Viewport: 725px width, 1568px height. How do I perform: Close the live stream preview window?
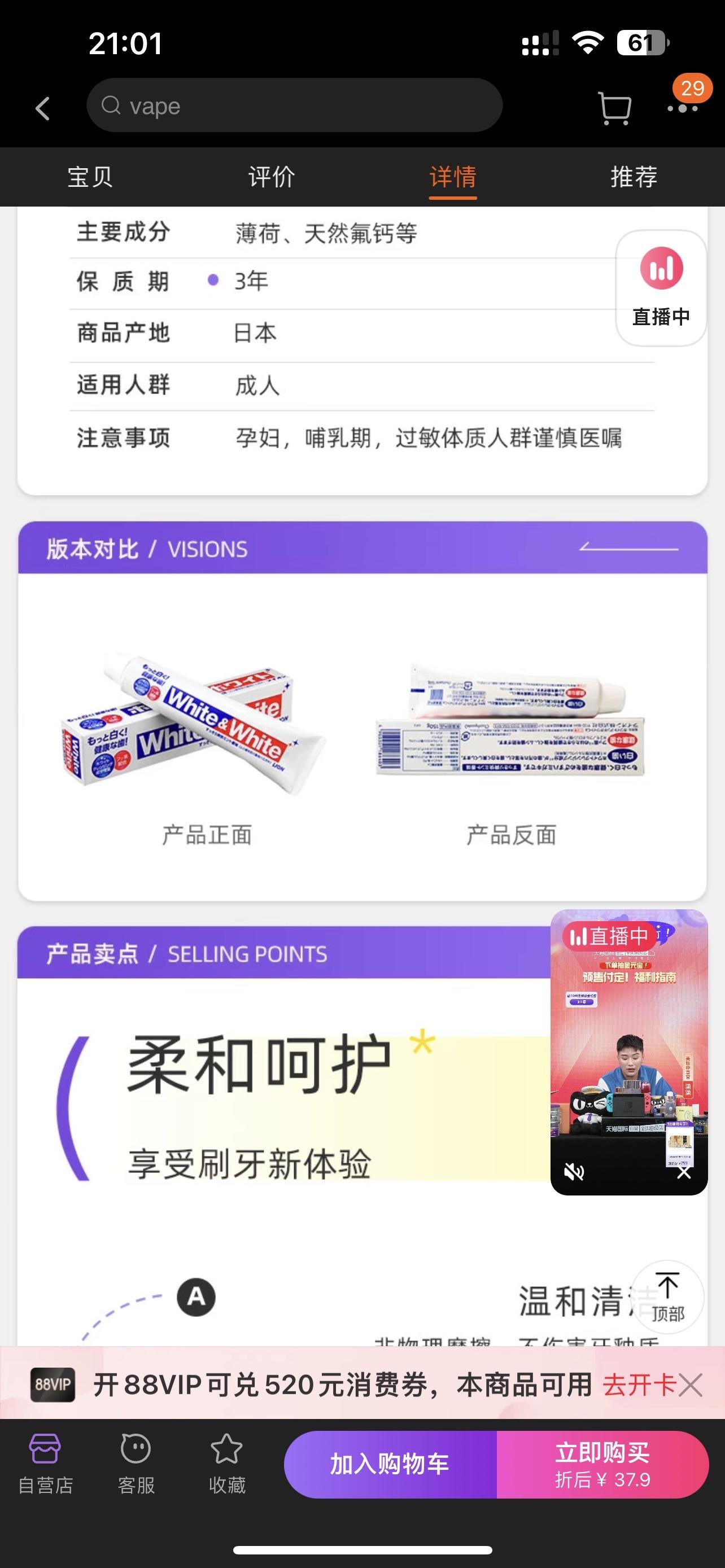(x=684, y=1172)
